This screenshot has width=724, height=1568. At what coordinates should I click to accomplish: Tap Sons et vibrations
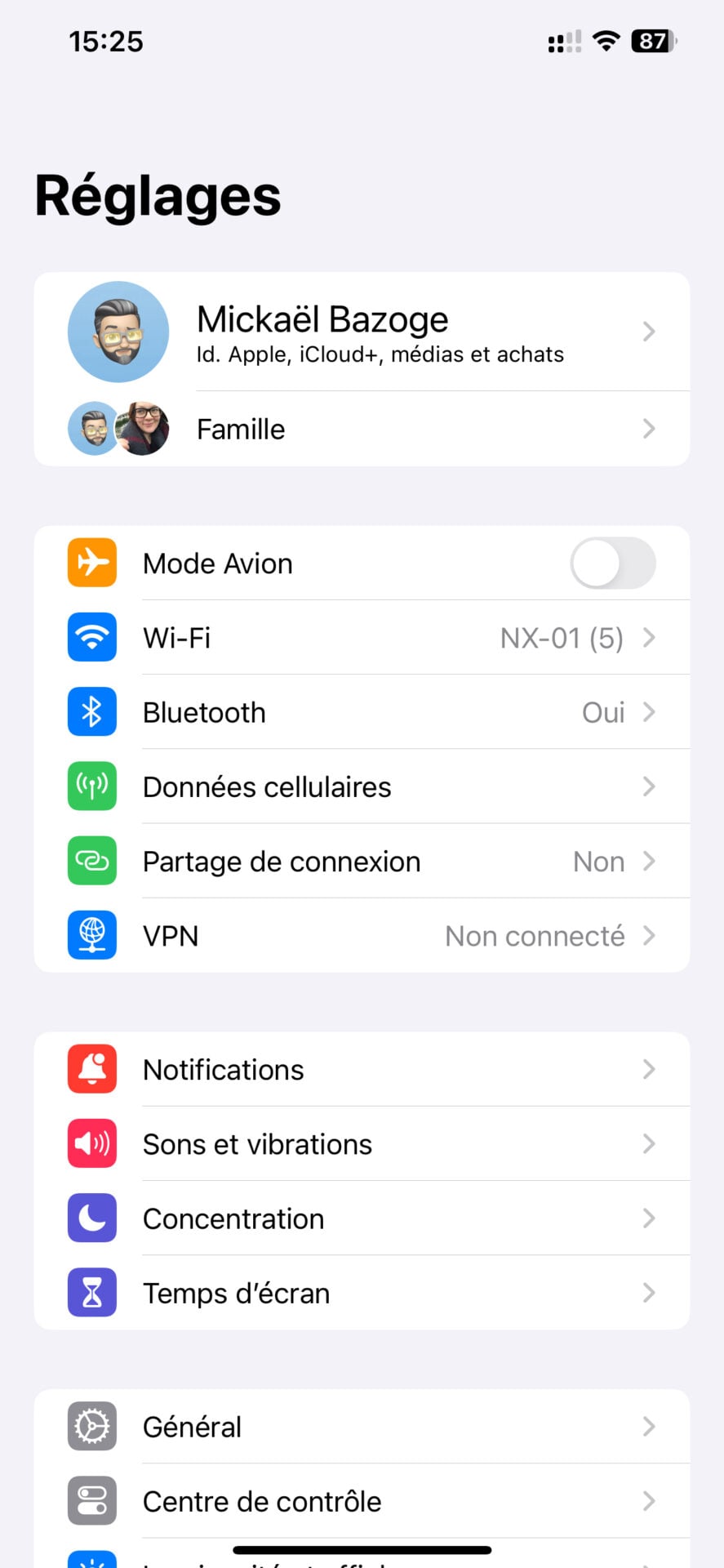[x=362, y=1144]
